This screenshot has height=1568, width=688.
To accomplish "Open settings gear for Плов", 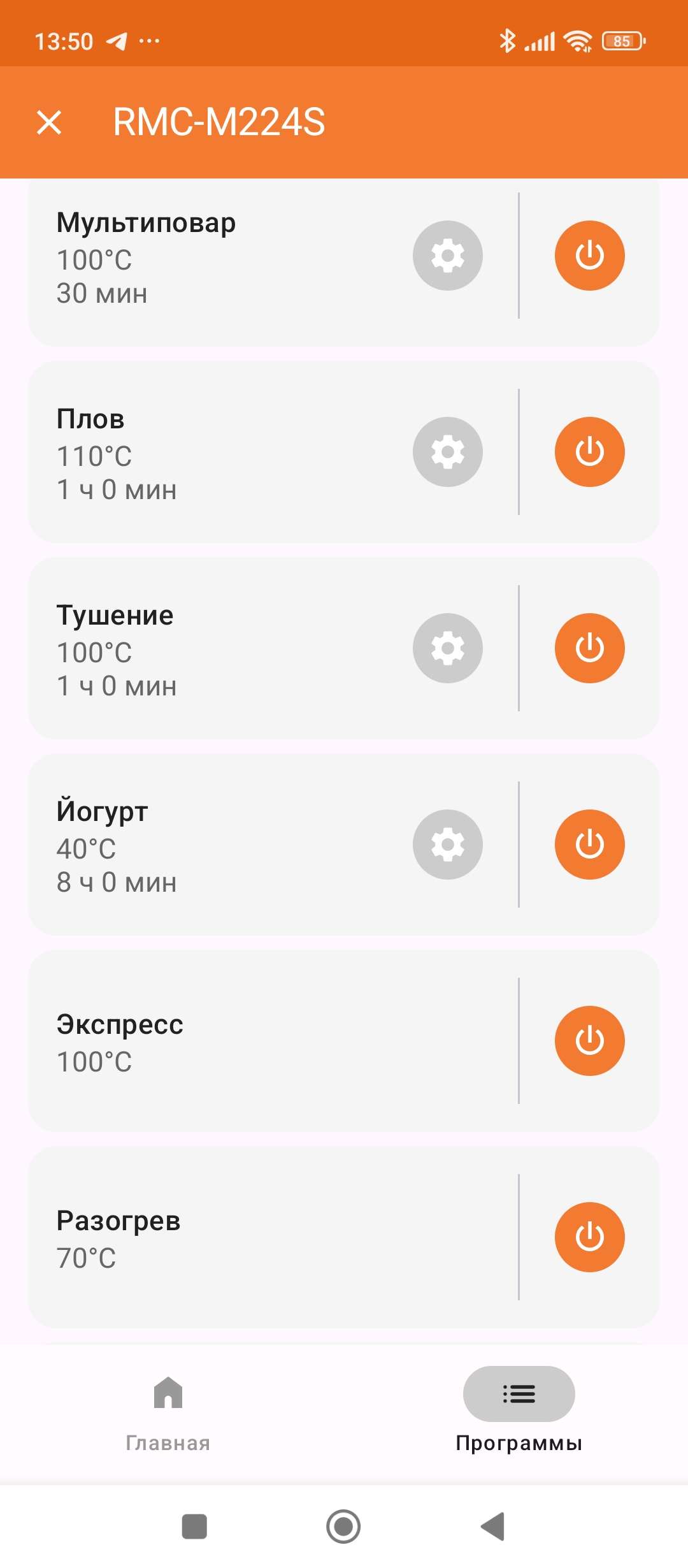I will (447, 452).
